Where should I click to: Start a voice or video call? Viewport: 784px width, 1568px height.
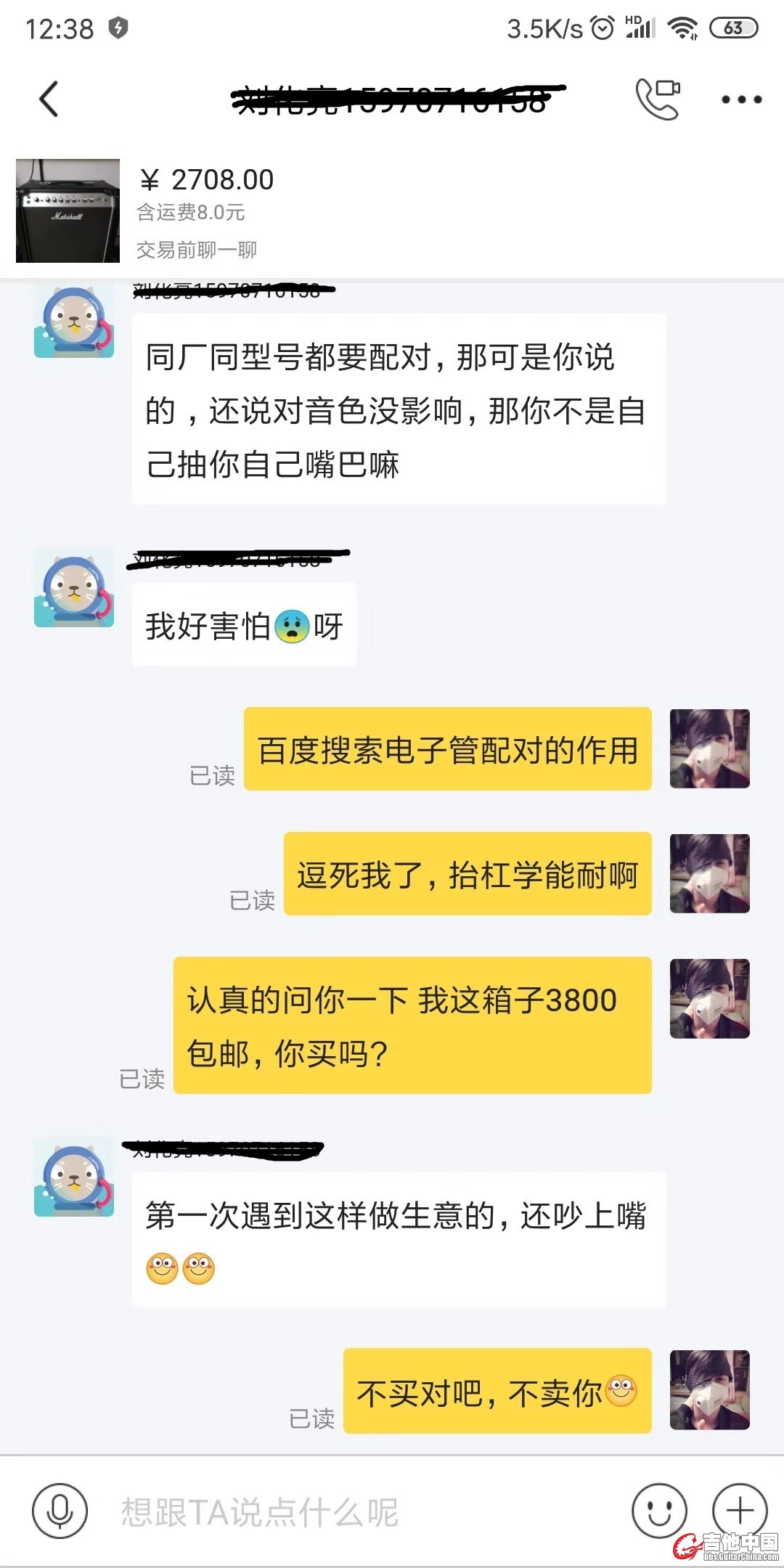(658, 99)
